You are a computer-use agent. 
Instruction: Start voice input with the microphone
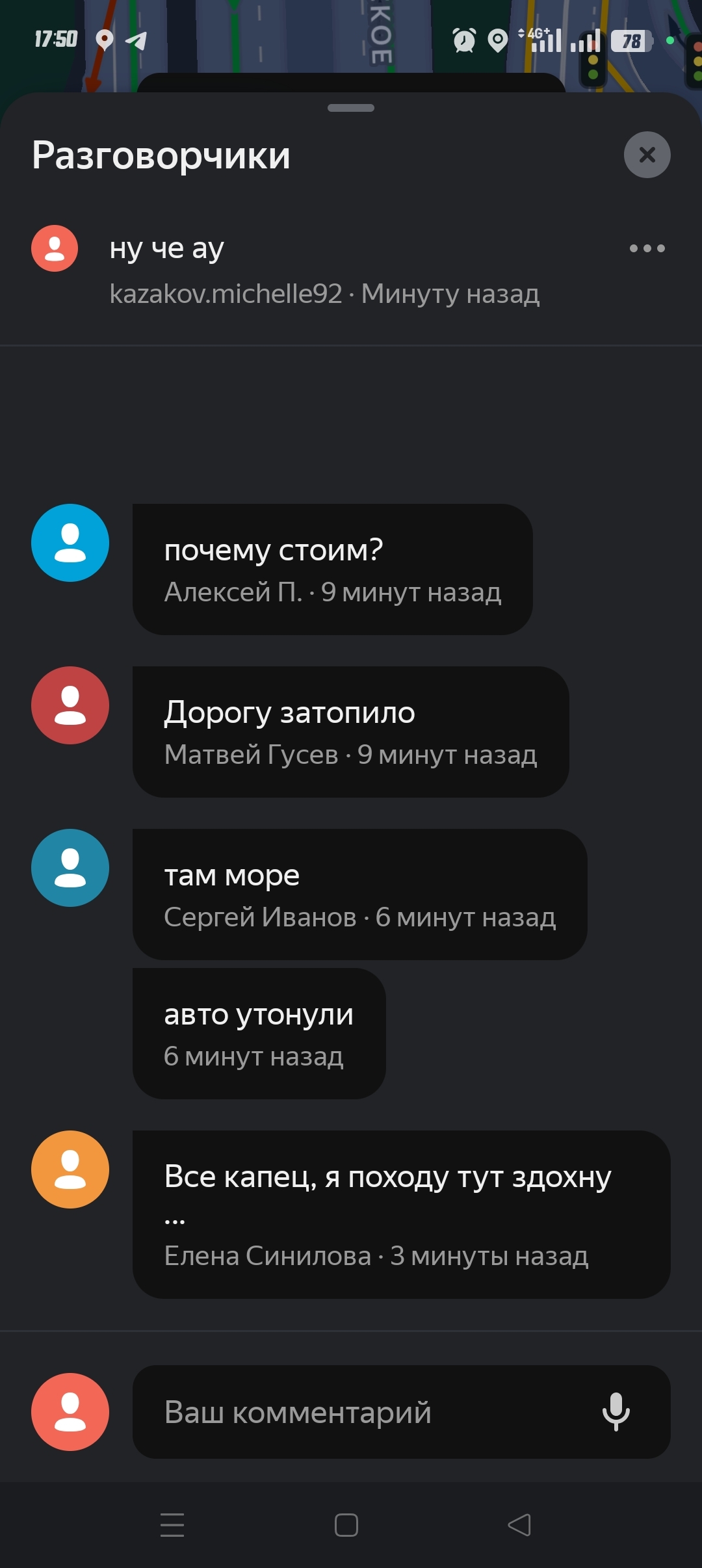(616, 1412)
